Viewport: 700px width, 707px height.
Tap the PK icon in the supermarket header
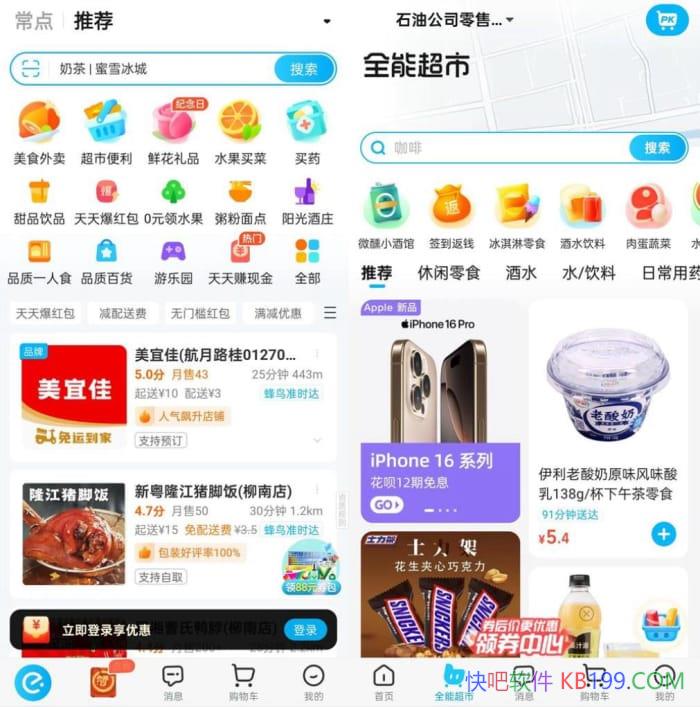[x=665, y=20]
